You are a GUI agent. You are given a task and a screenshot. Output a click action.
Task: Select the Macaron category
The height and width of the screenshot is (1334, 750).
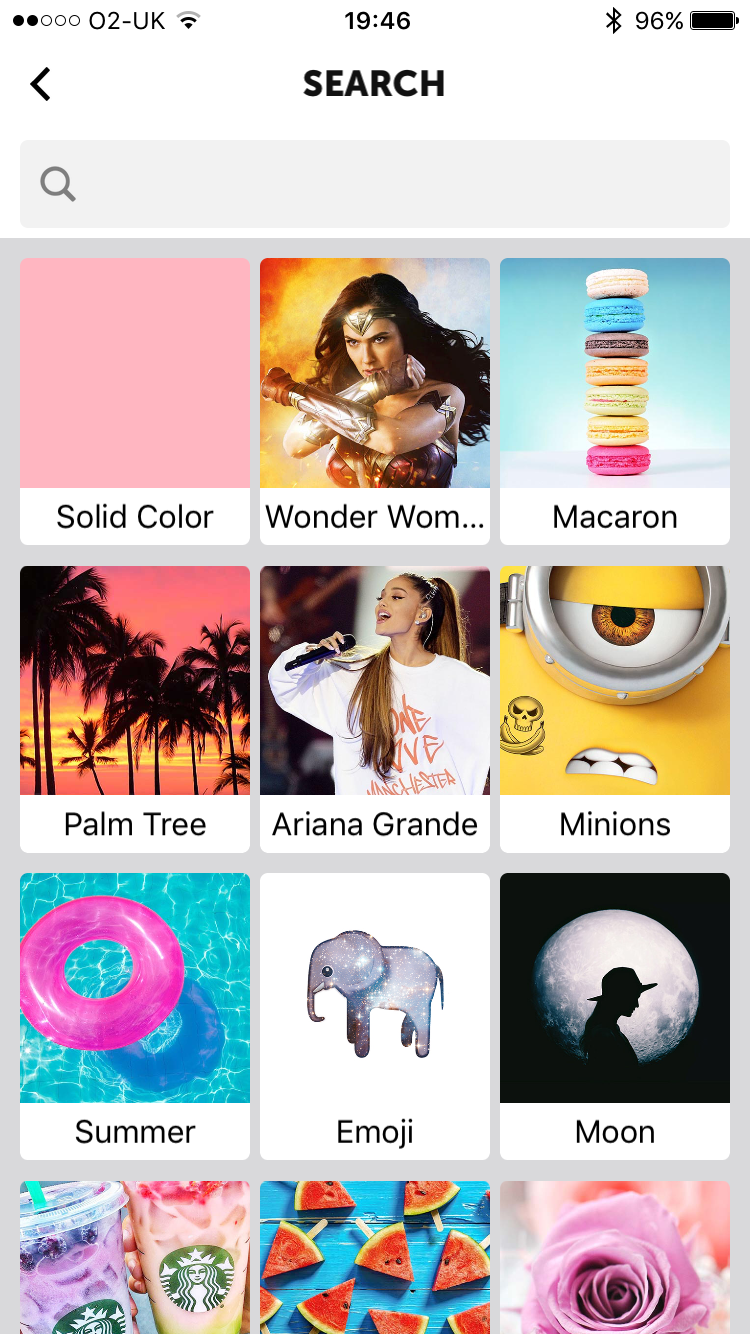coord(615,401)
